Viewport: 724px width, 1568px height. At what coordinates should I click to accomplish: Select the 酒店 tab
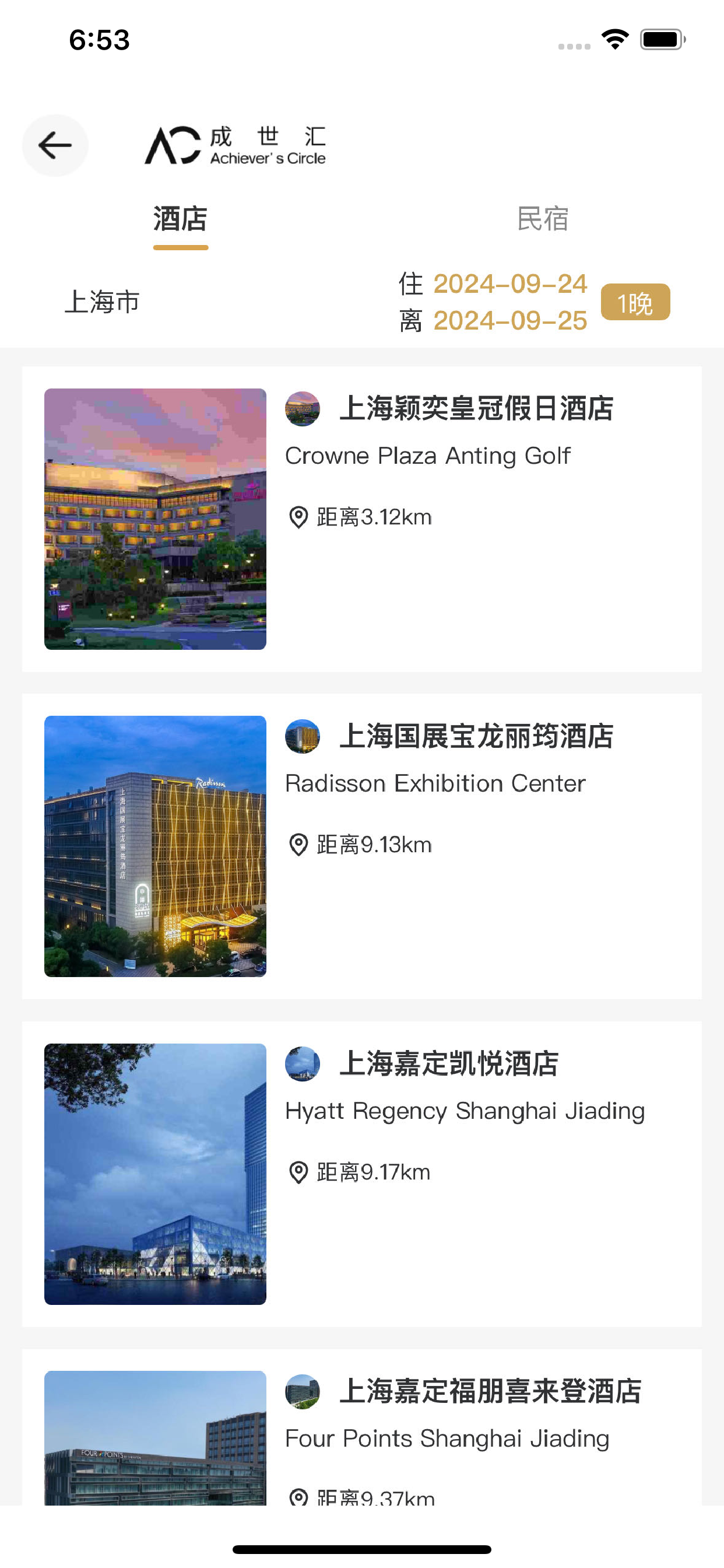[180, 219]
